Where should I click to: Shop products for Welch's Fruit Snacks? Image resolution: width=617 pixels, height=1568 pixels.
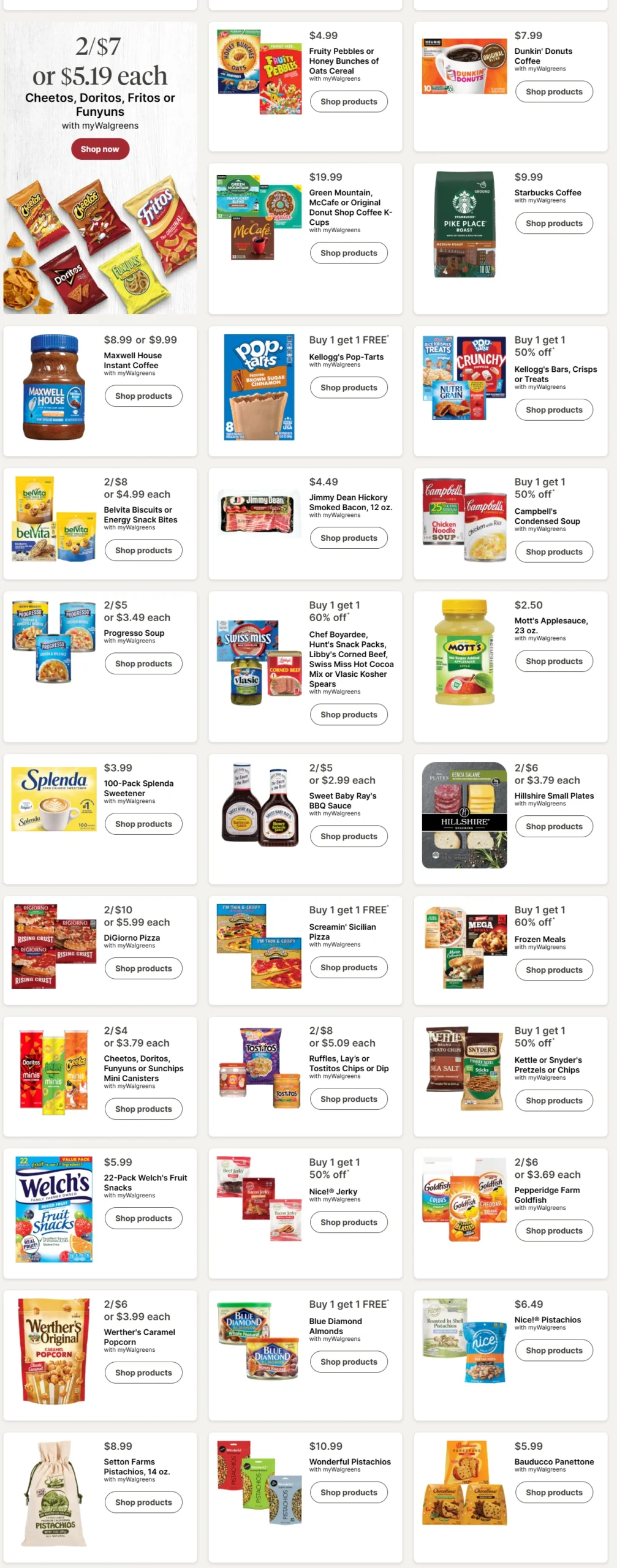click(x=143, y=1219)
